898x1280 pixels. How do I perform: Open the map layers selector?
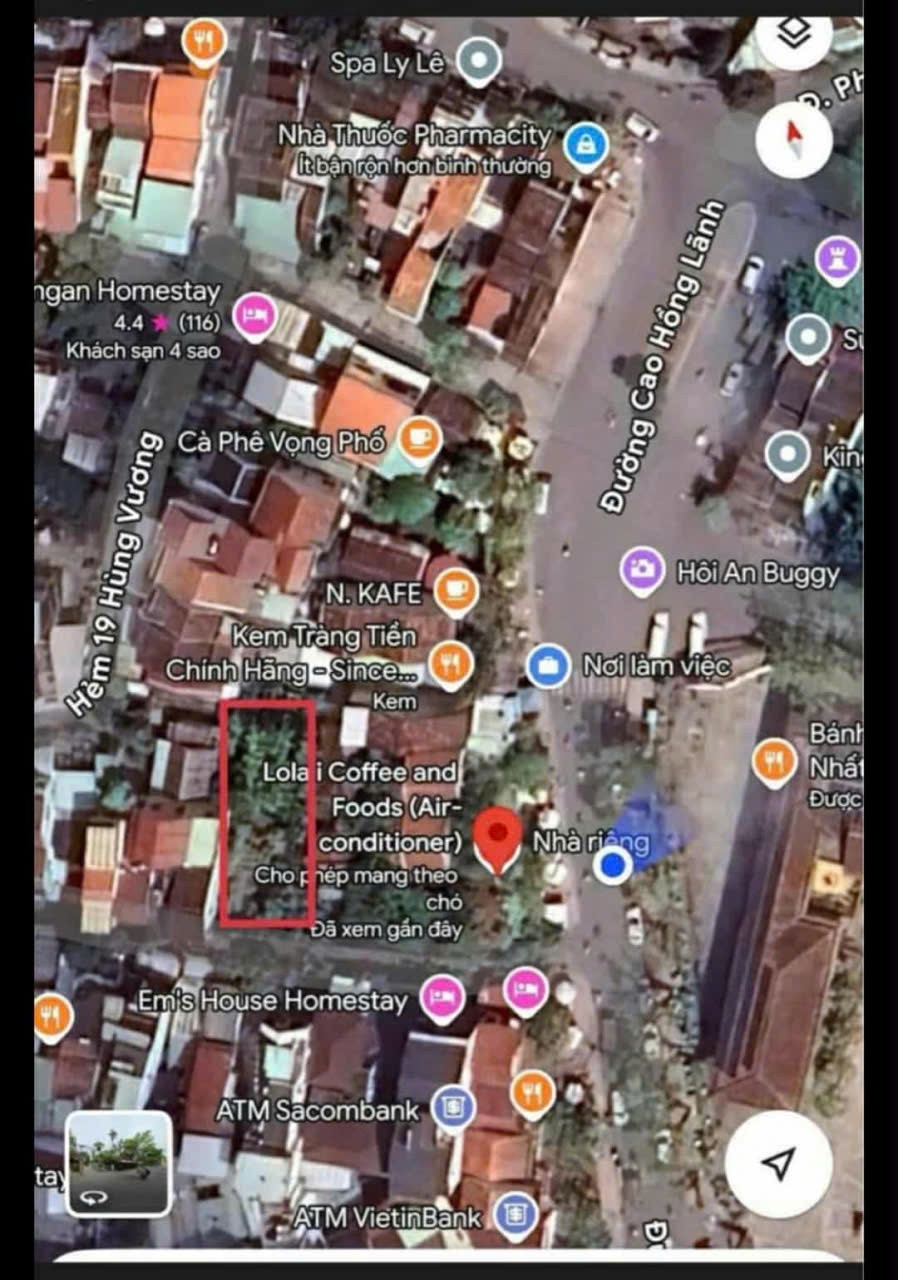(x=795, y=36)
